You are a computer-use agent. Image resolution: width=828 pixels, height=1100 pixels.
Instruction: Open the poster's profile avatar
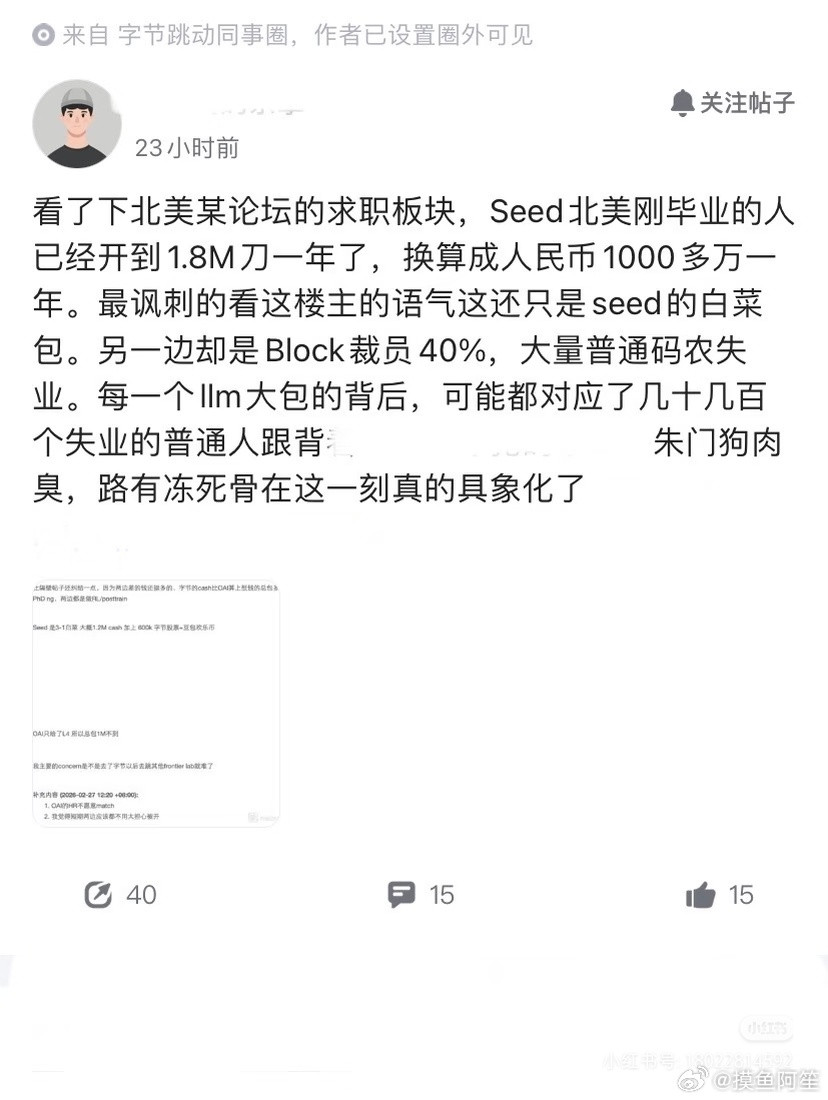78,123
